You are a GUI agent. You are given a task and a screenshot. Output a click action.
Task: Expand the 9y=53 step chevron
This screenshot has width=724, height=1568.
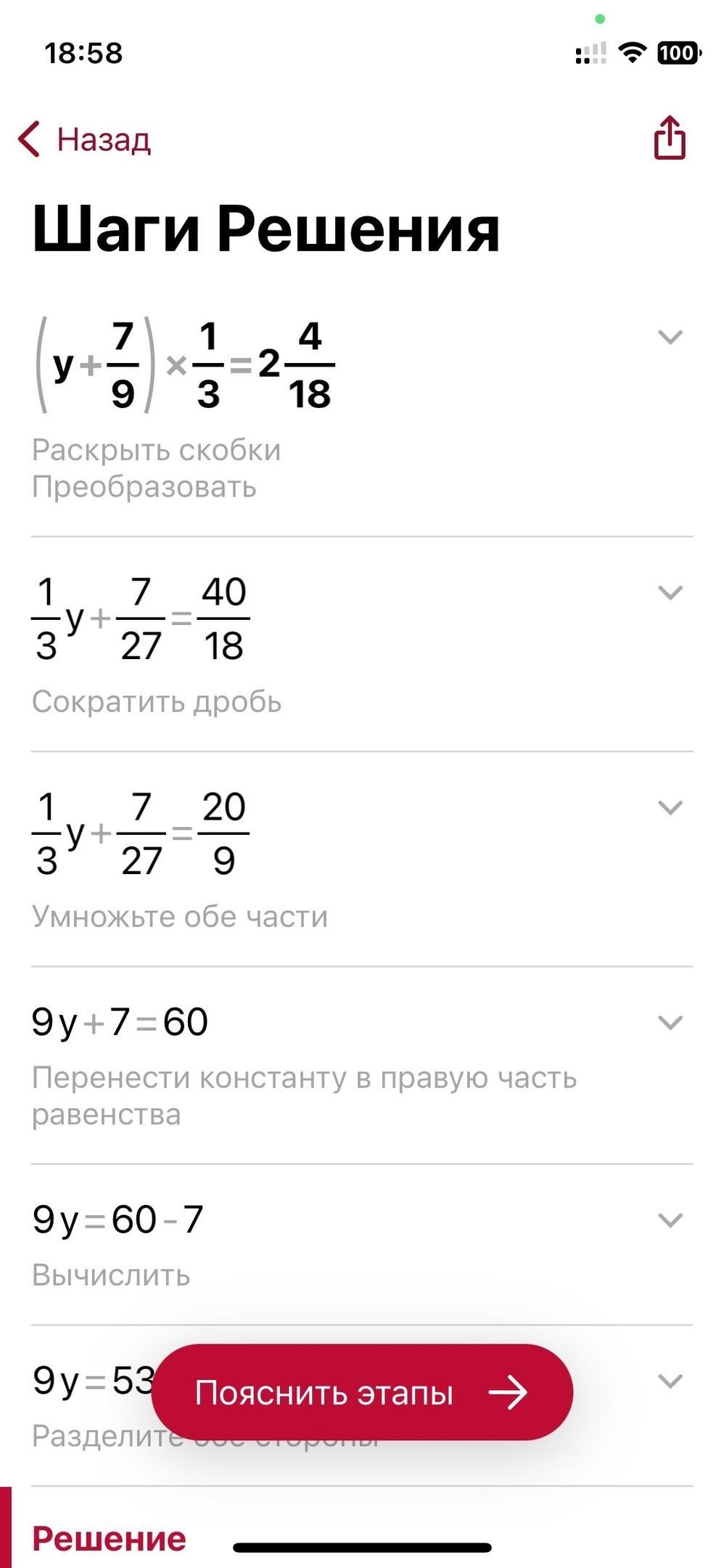pyautogui.click(x=670, y=1381)
